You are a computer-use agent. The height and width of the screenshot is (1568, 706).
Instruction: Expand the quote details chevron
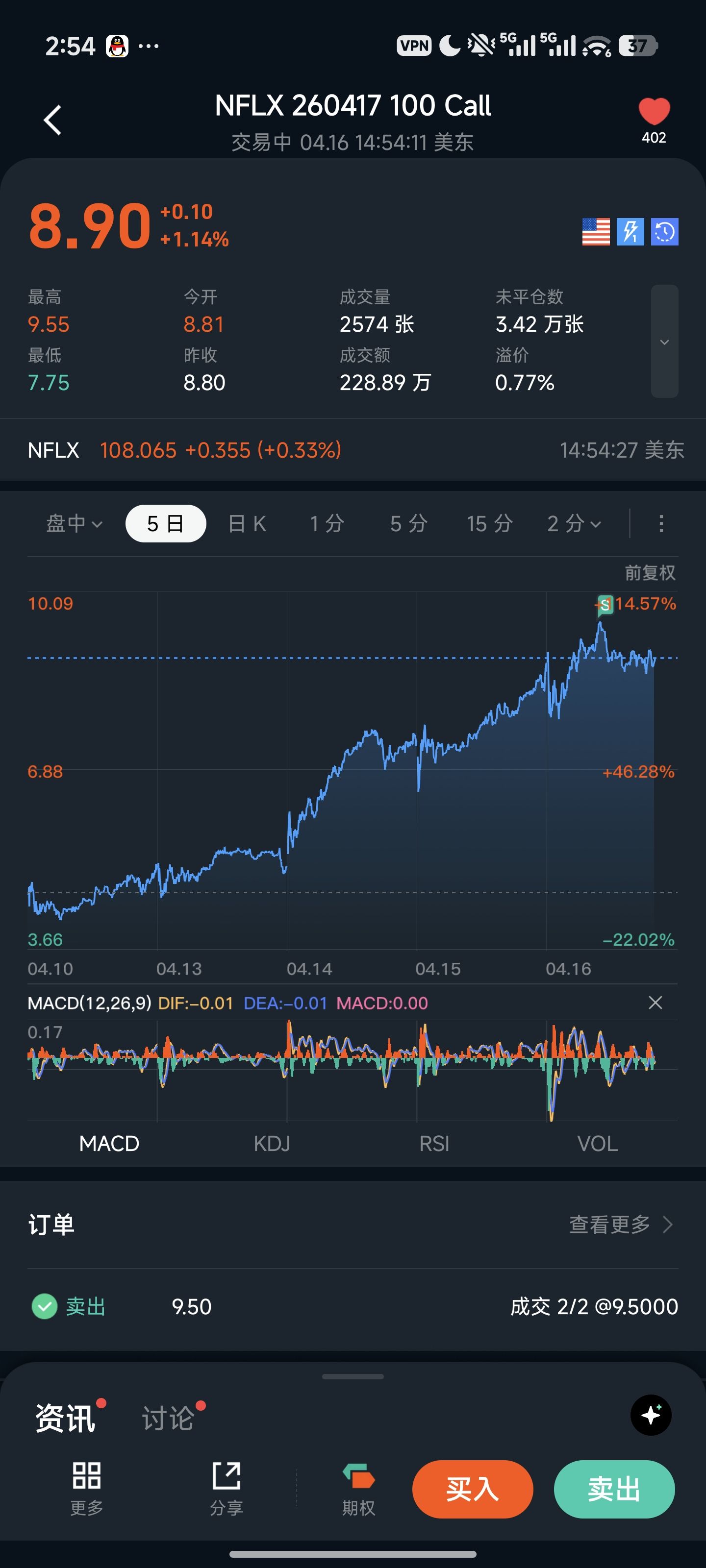664,342
